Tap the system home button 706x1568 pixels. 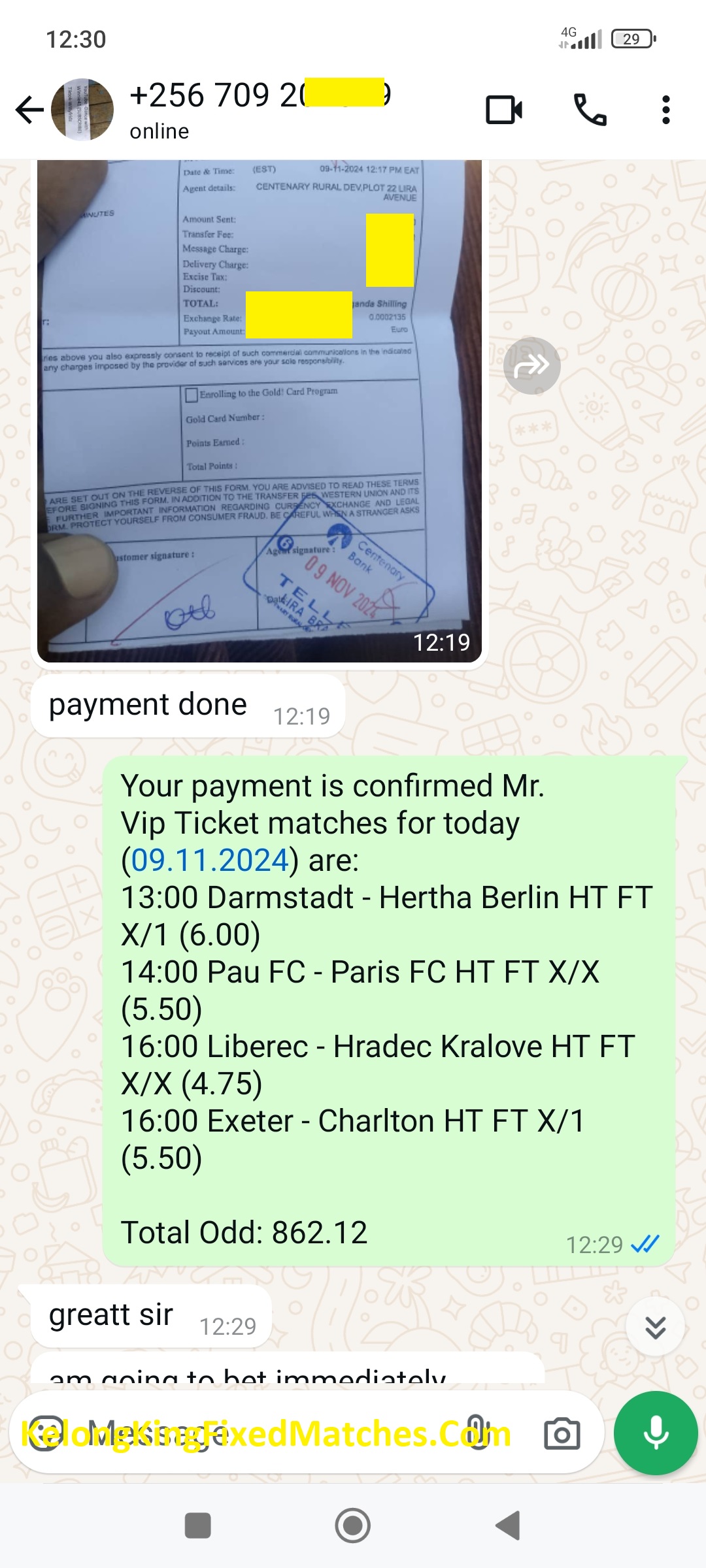[353, 1526]
